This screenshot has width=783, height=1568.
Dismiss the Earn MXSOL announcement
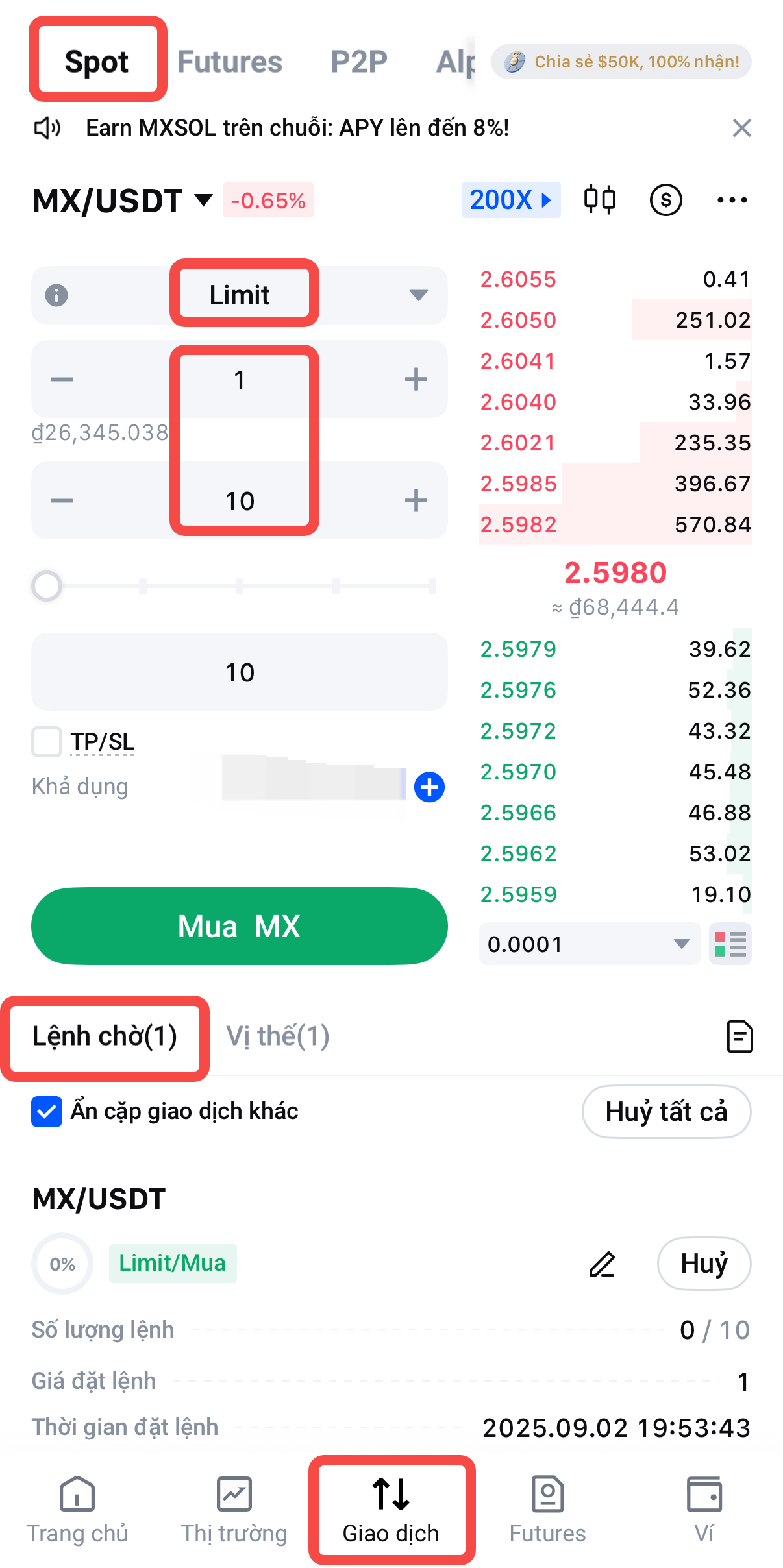pyautogui.click(x=741, y=129)
